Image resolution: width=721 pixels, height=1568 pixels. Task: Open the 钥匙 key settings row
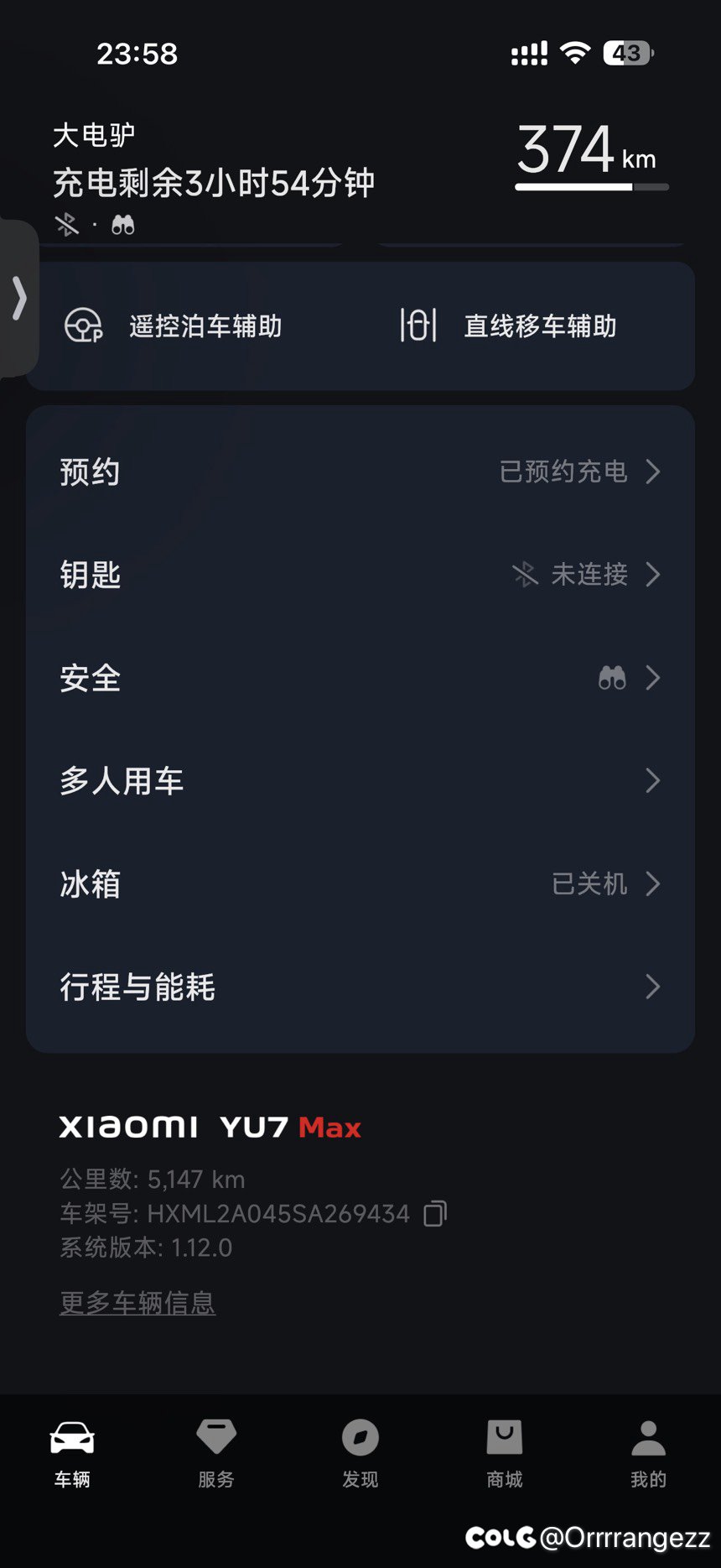360,576
